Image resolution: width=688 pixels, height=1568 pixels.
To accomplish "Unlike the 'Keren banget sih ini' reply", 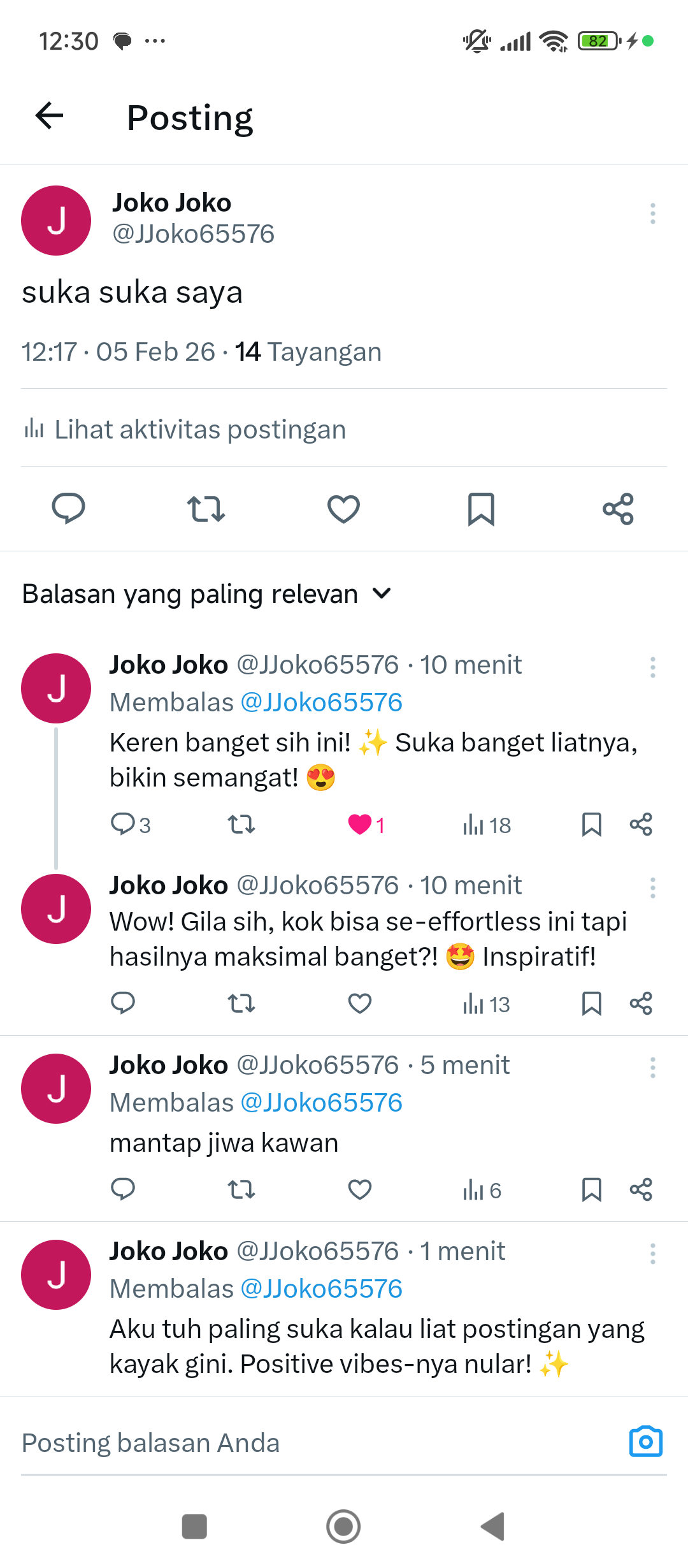I will click(360, 824).
